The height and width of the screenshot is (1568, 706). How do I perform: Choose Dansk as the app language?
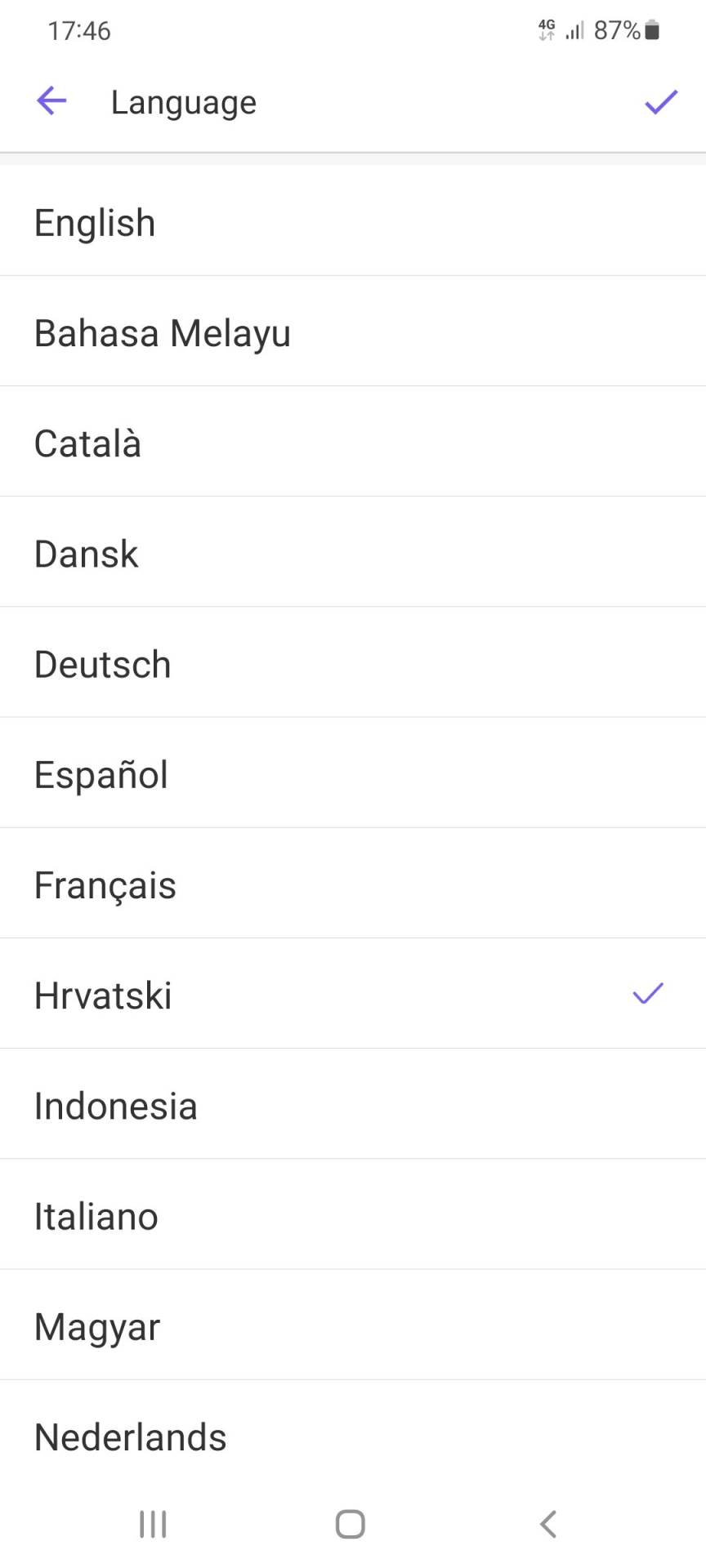click(x=85, y=554)
